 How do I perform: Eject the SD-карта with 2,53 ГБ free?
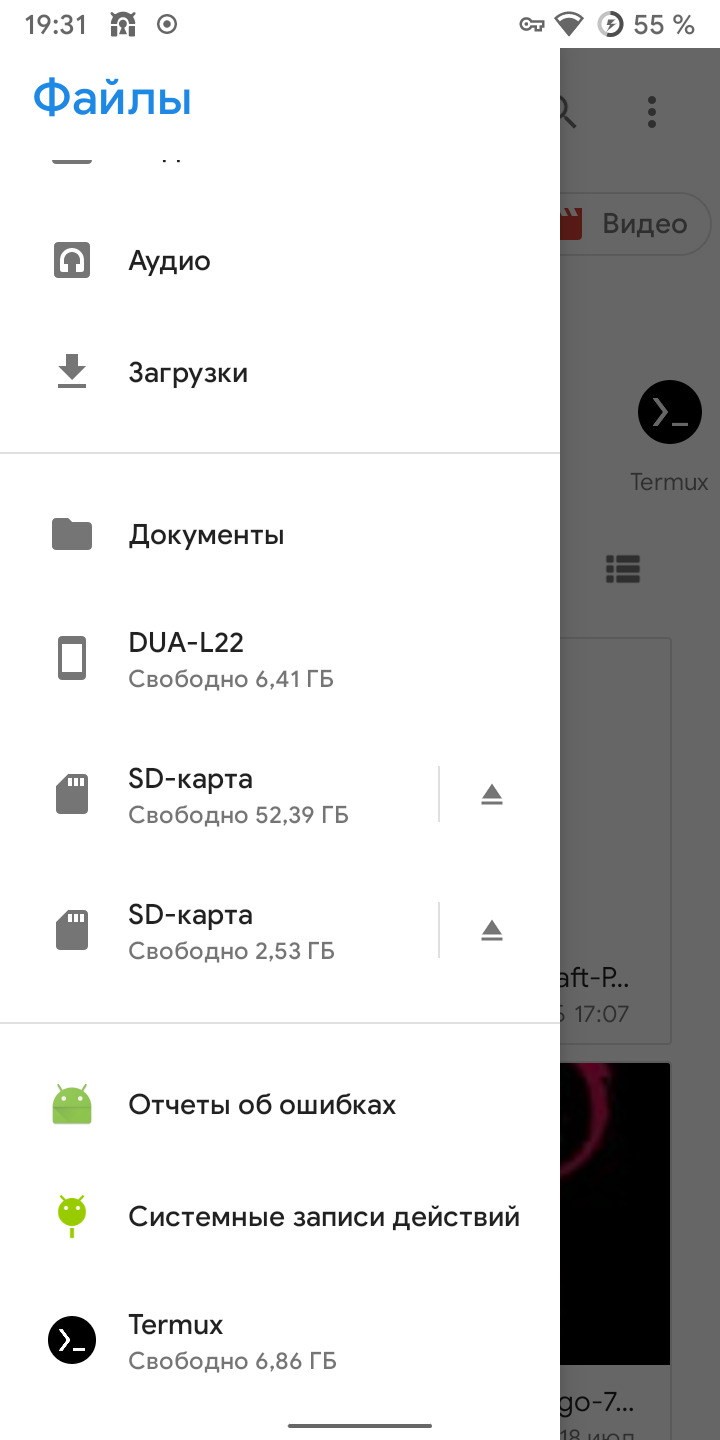491,931
